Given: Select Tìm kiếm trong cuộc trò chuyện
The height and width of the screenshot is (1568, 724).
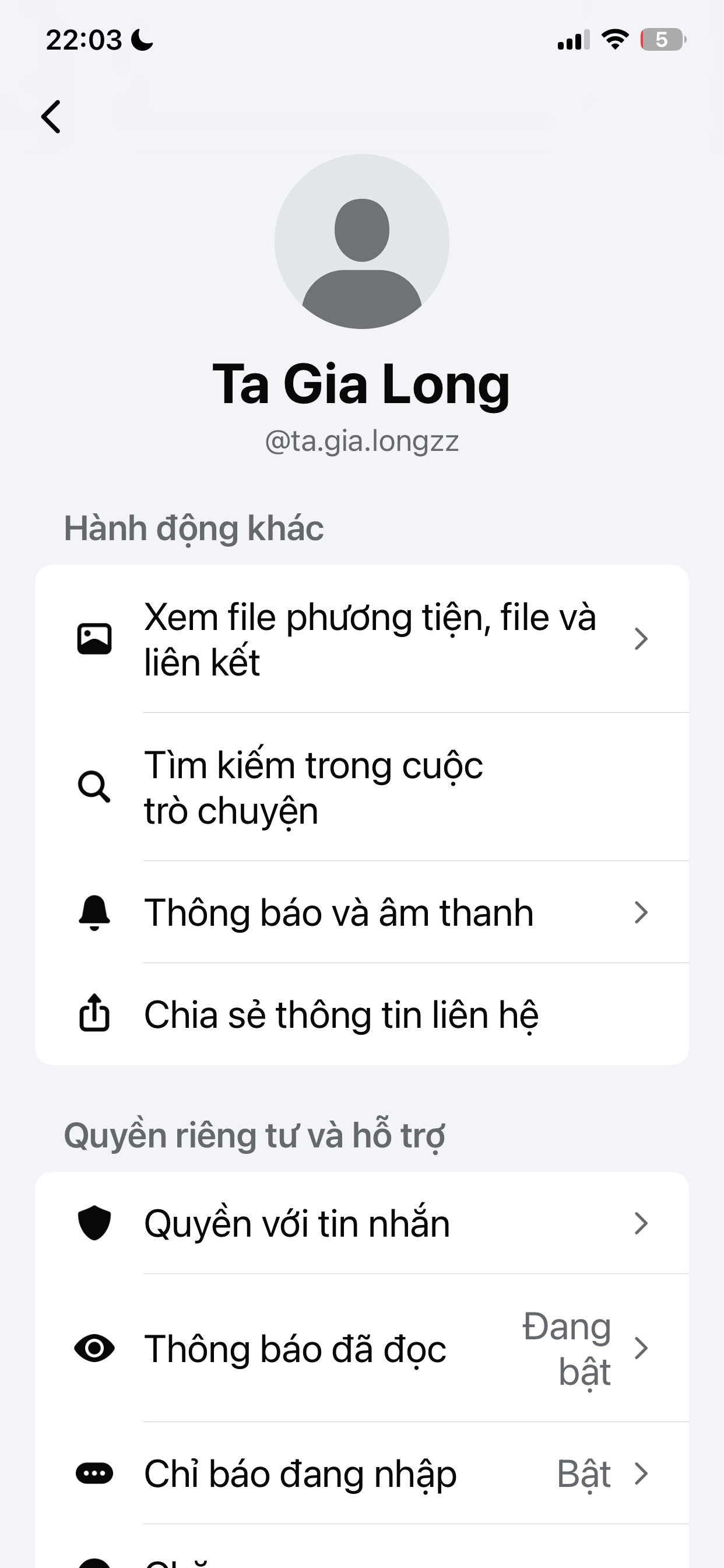Looking at the screenshot, I should click(x=361, y=787).
